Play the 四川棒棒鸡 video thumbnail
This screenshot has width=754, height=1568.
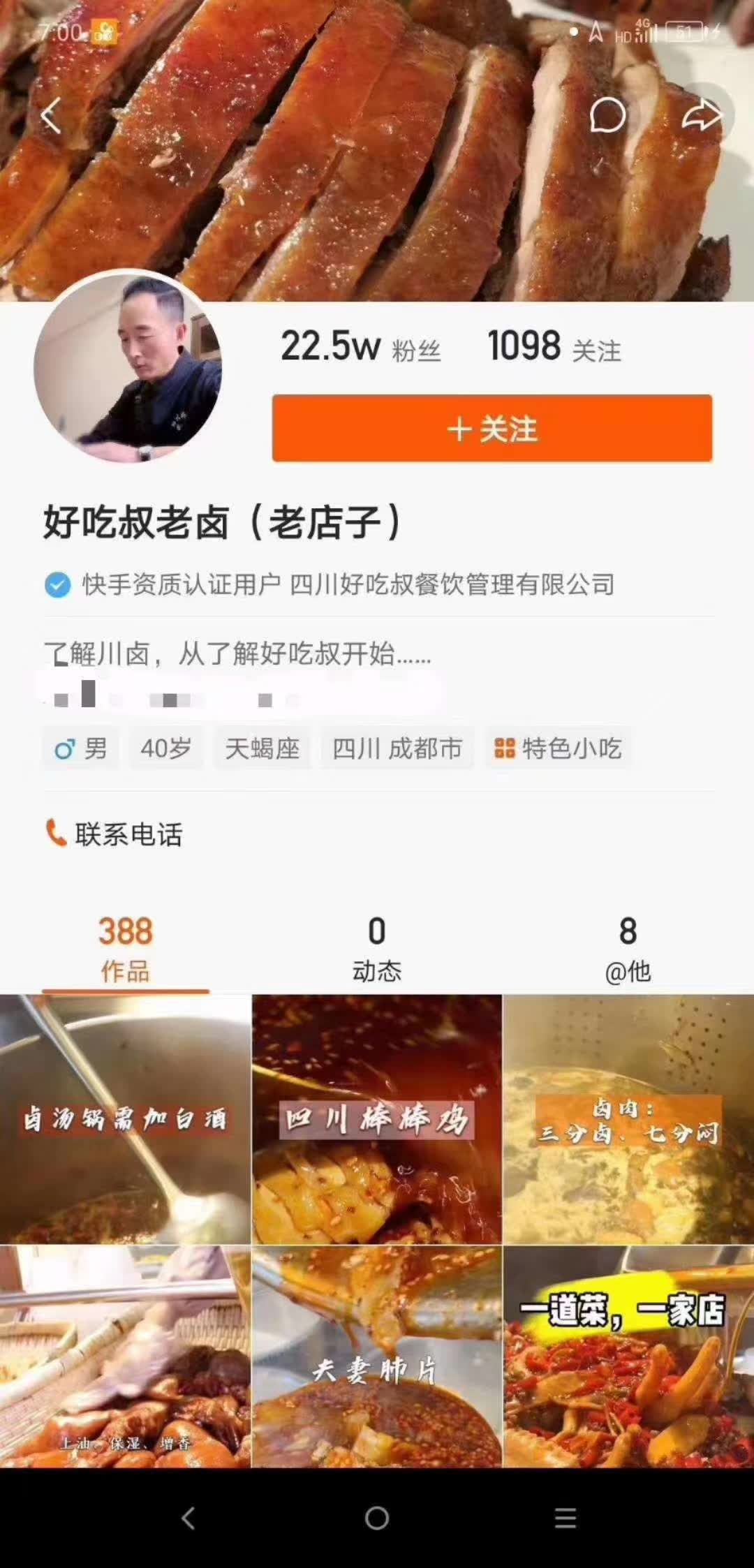377,1120
